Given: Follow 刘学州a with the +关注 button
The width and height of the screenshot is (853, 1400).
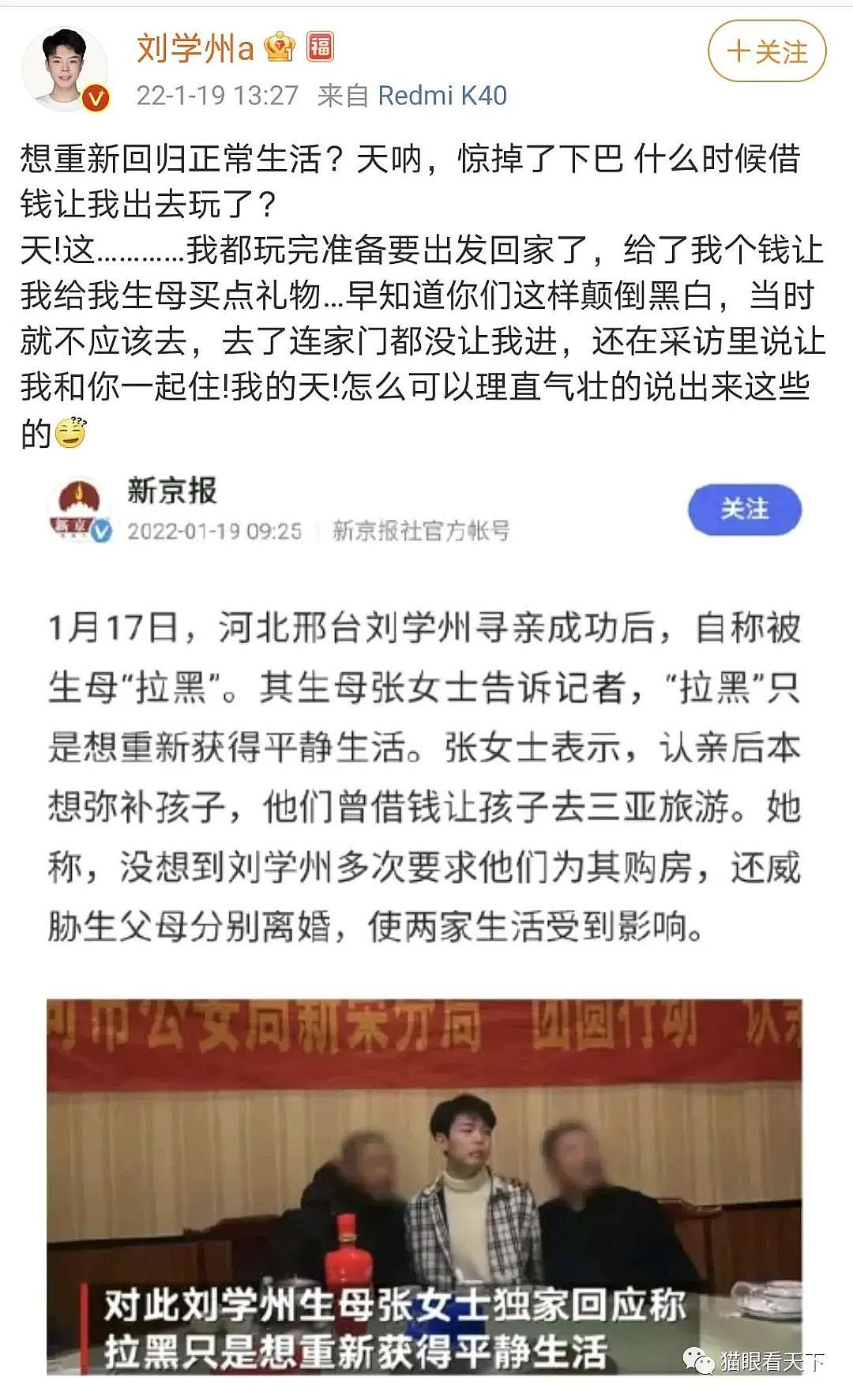Looking at the screenshot, I should (767, 52).
